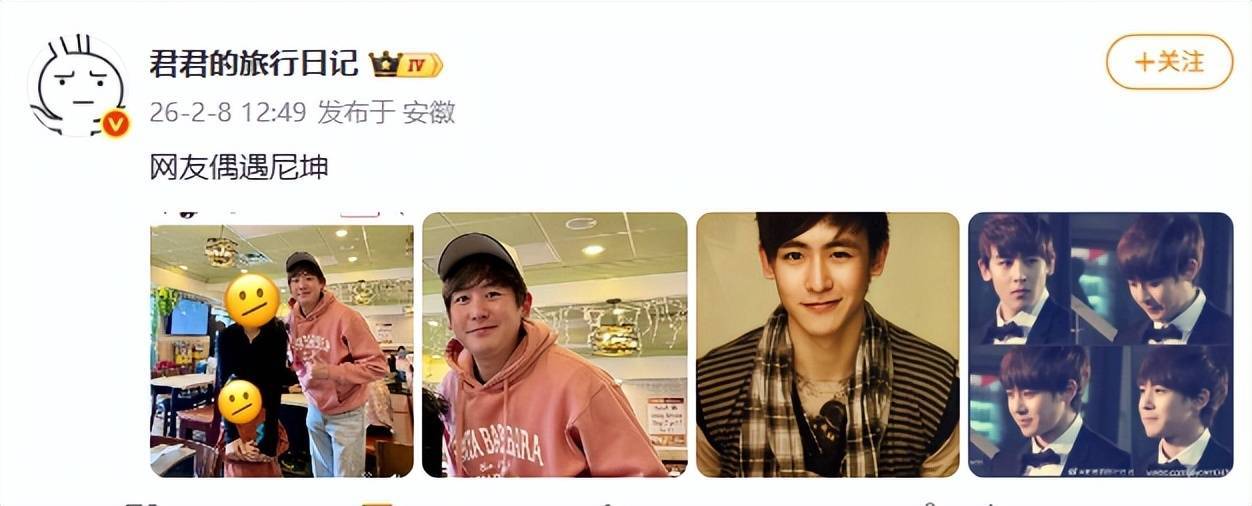
Task: Open the profile avatar of 君君的旅行日记
Action: click(x=79, y=86)
